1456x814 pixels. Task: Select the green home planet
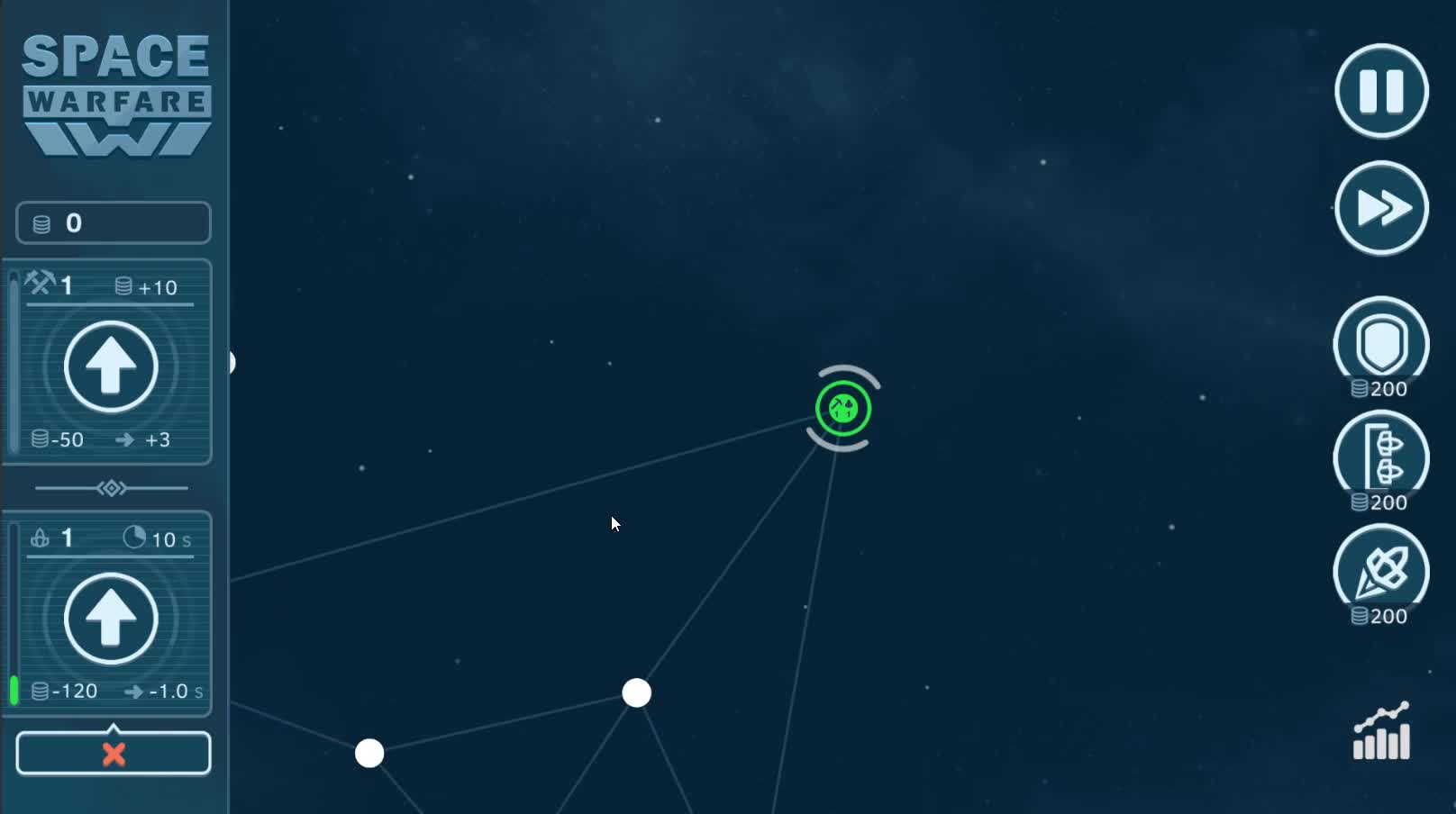tap(842, 409)
